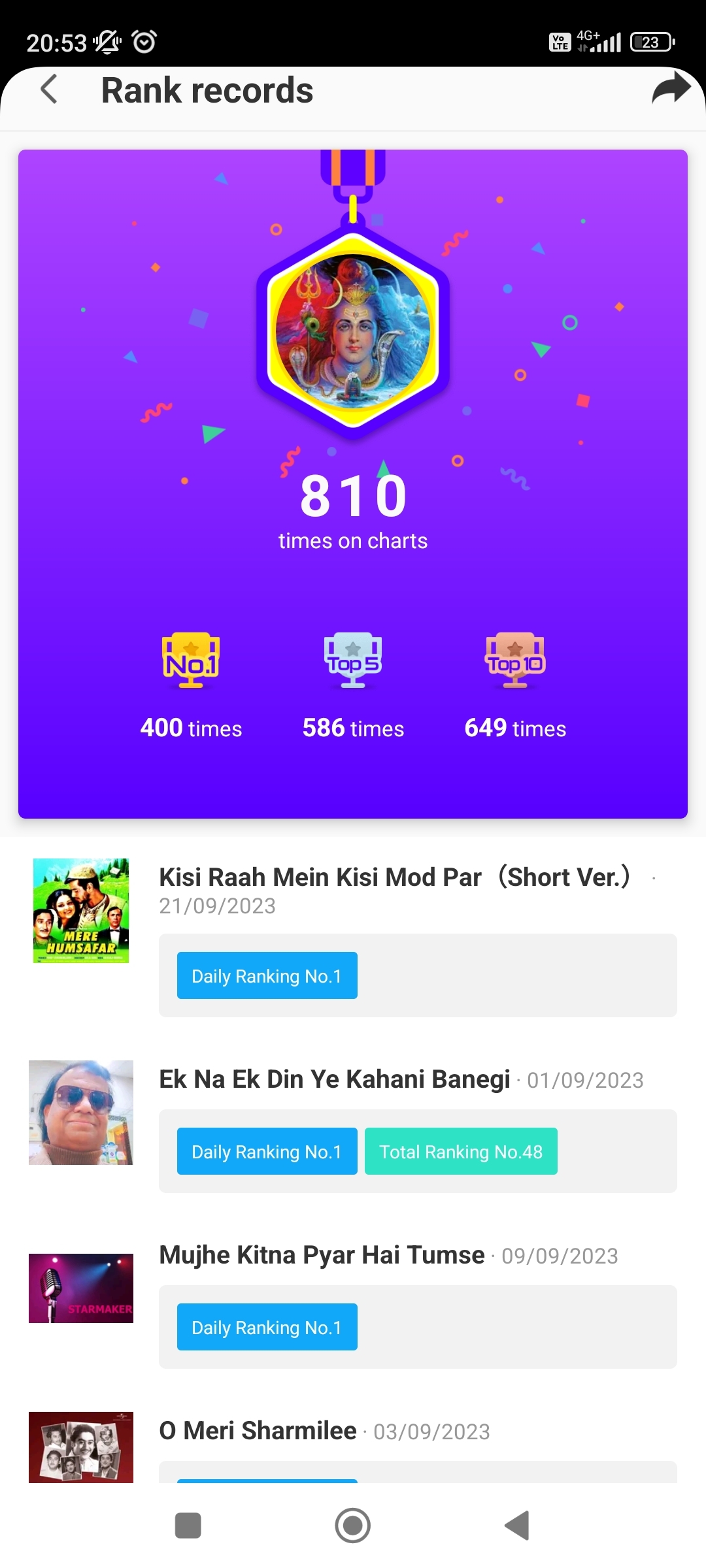Tap Daily Ranking No.1 under Kisi Raah Mein
This screenshot has height=1568, width=706.
(267, 976)
